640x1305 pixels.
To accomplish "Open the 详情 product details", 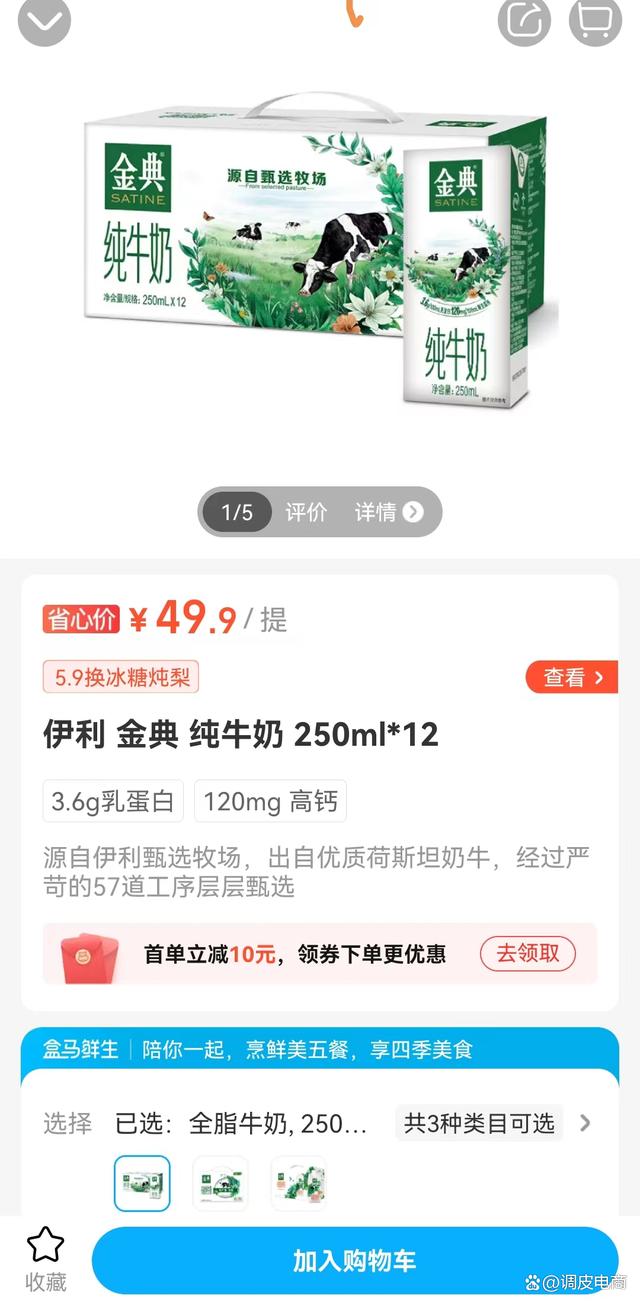I will 388,512.
